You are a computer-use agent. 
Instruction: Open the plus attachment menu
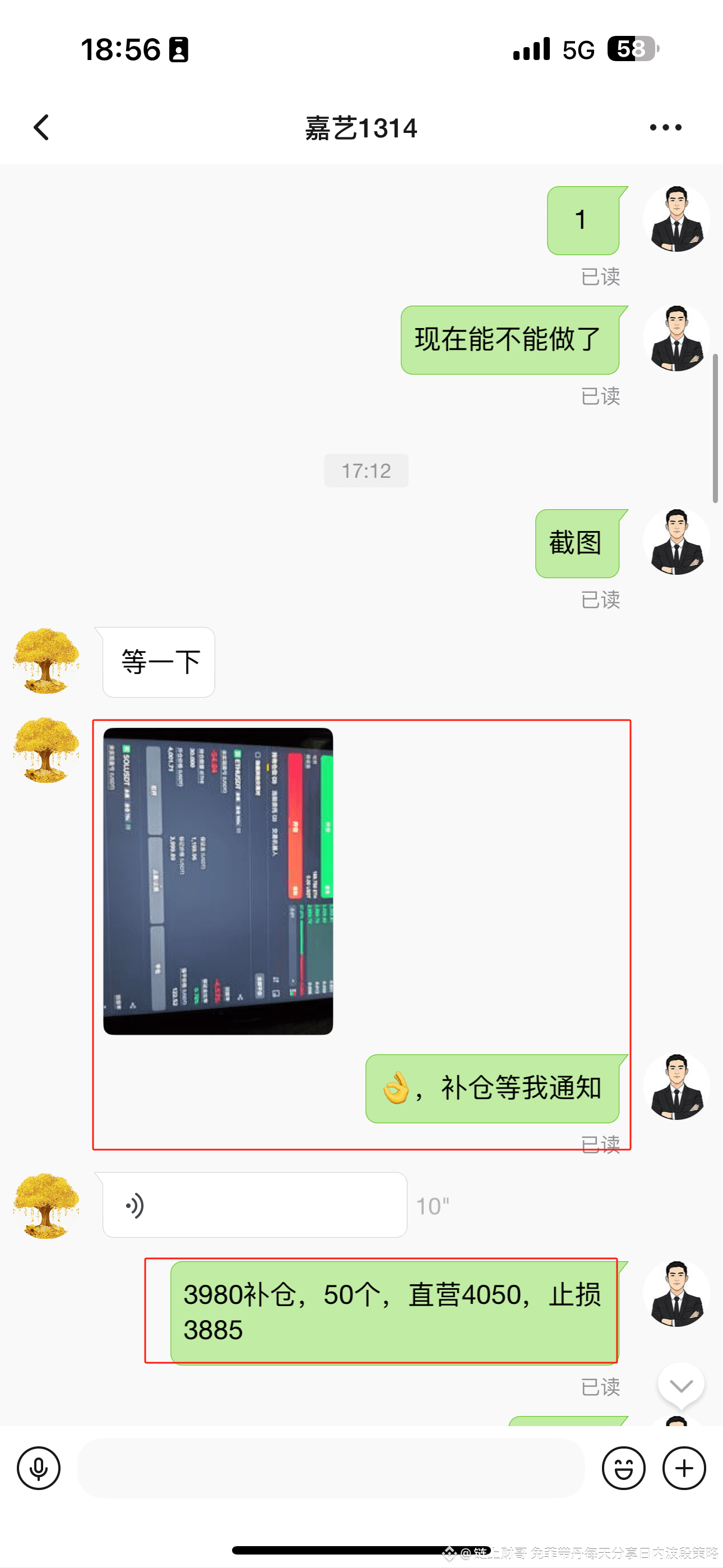tap(684, 1468)
